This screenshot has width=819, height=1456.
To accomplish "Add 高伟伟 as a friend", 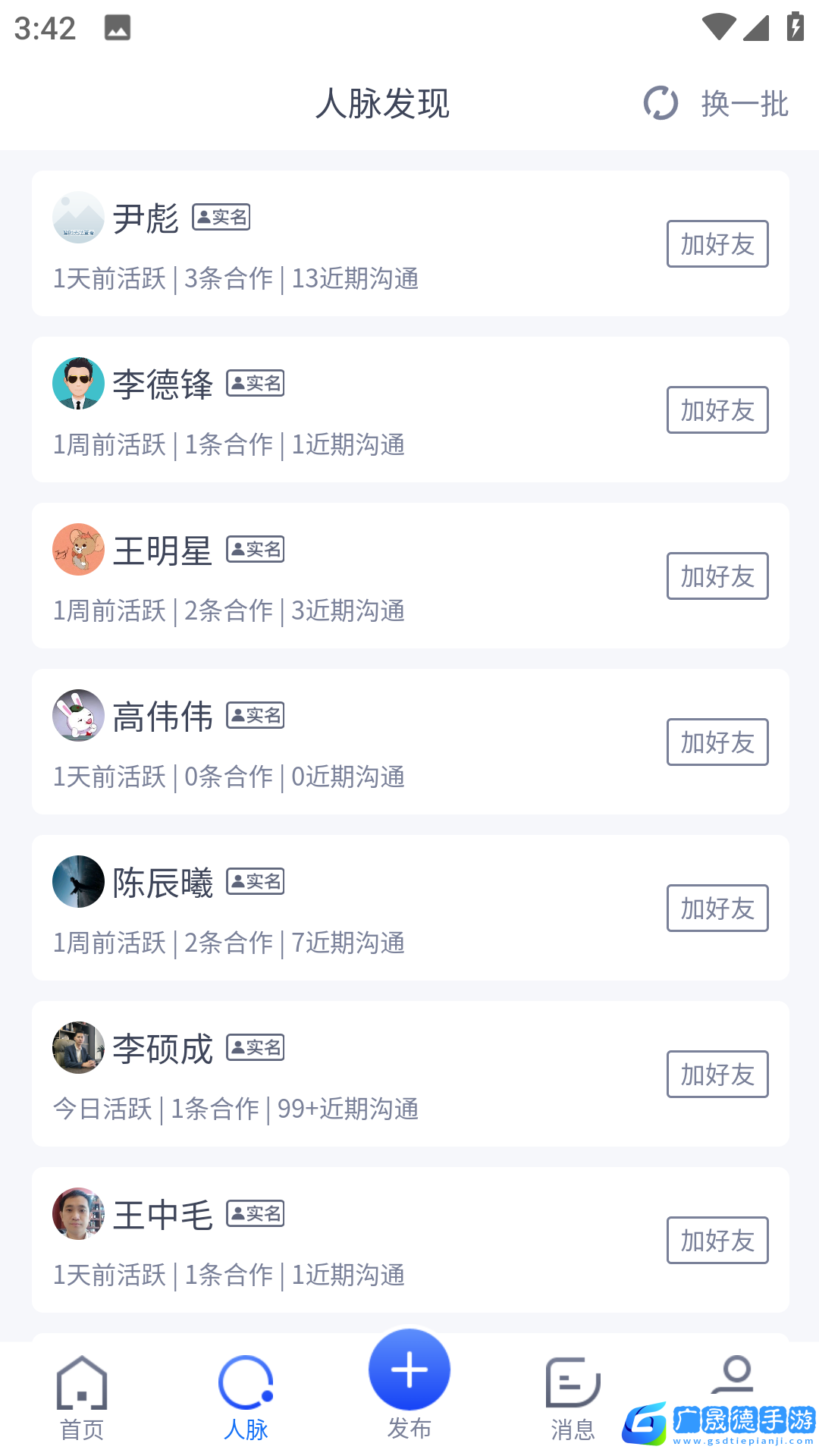I will [717, 742].
